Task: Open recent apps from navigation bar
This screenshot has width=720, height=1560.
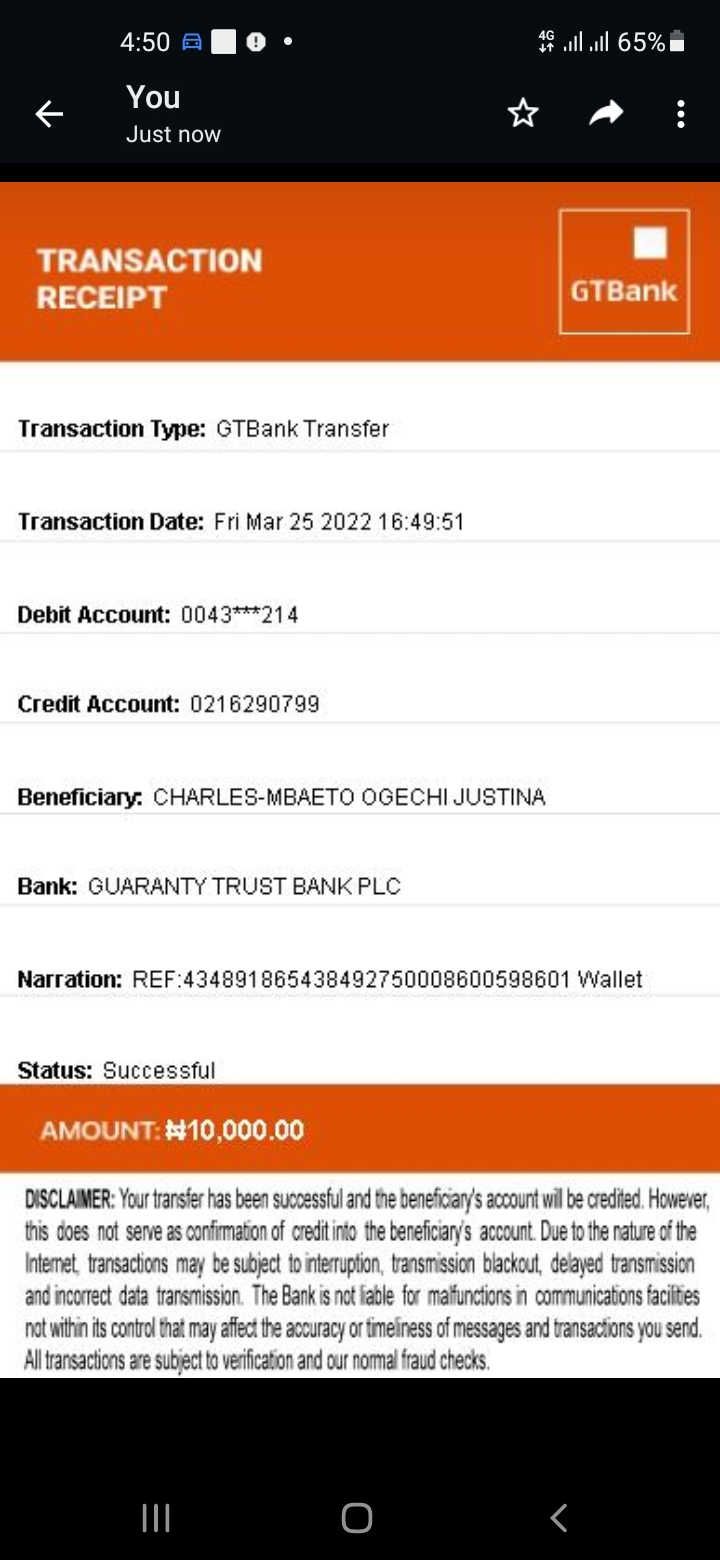Action: [156, 1518]
